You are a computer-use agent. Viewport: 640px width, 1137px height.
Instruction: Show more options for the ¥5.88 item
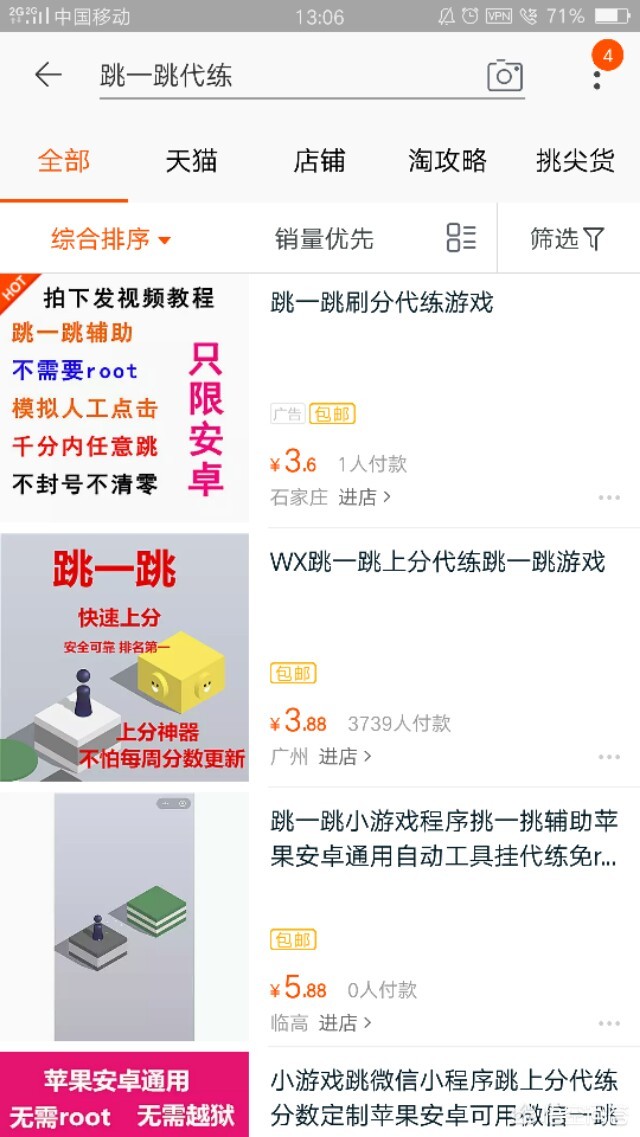click(609, 1023)
